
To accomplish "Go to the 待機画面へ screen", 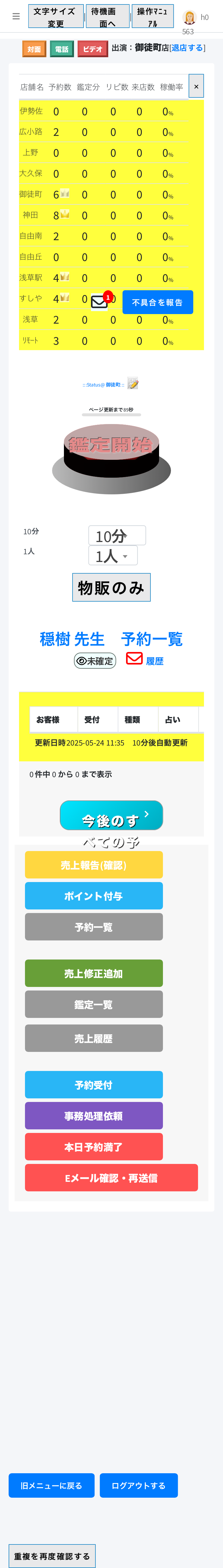I will coord(107,16).
